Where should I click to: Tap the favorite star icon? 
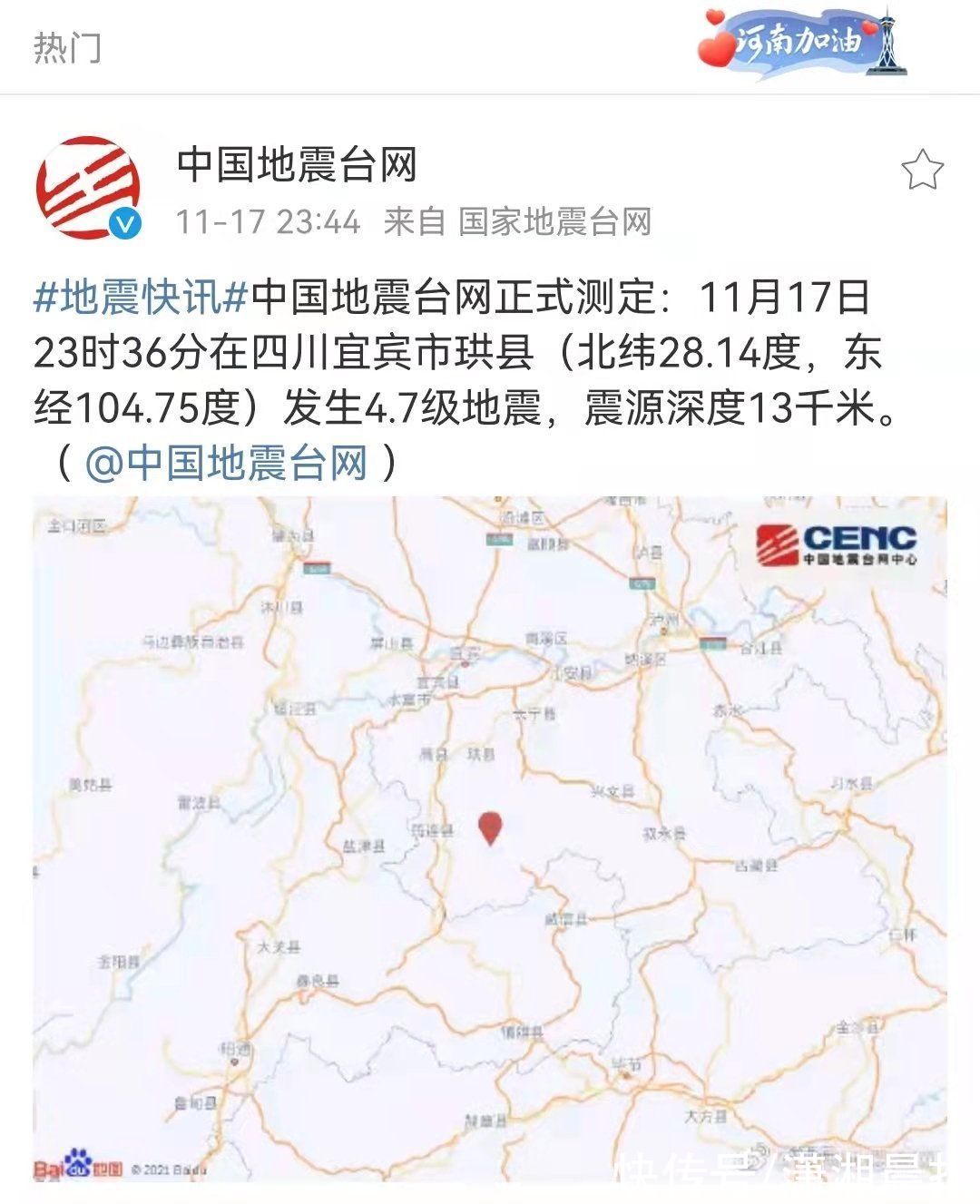[922, 171]
